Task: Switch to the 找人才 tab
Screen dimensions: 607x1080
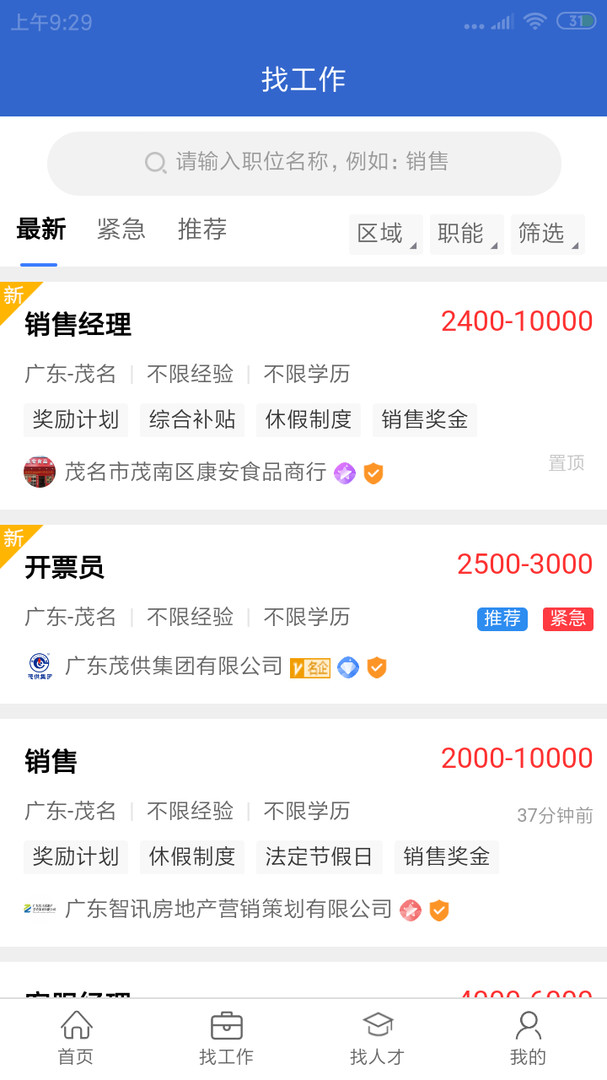Action: coord(378,1037)
